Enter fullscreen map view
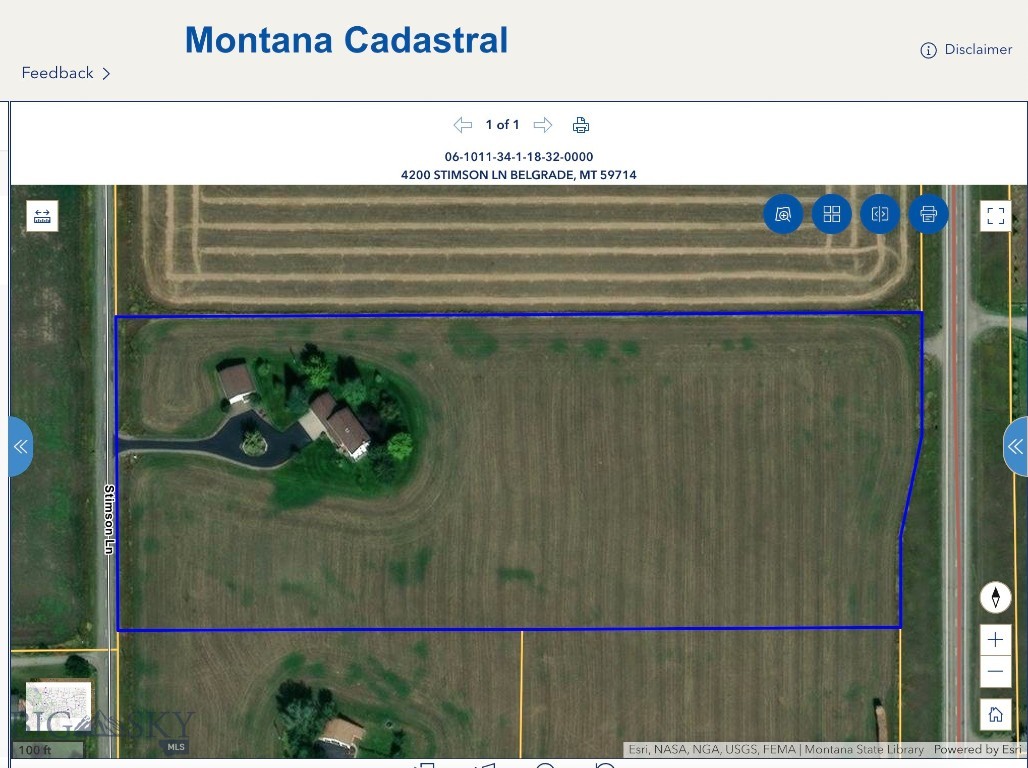The height and width of the screenshot is (768, 1028). coord(995,216)
